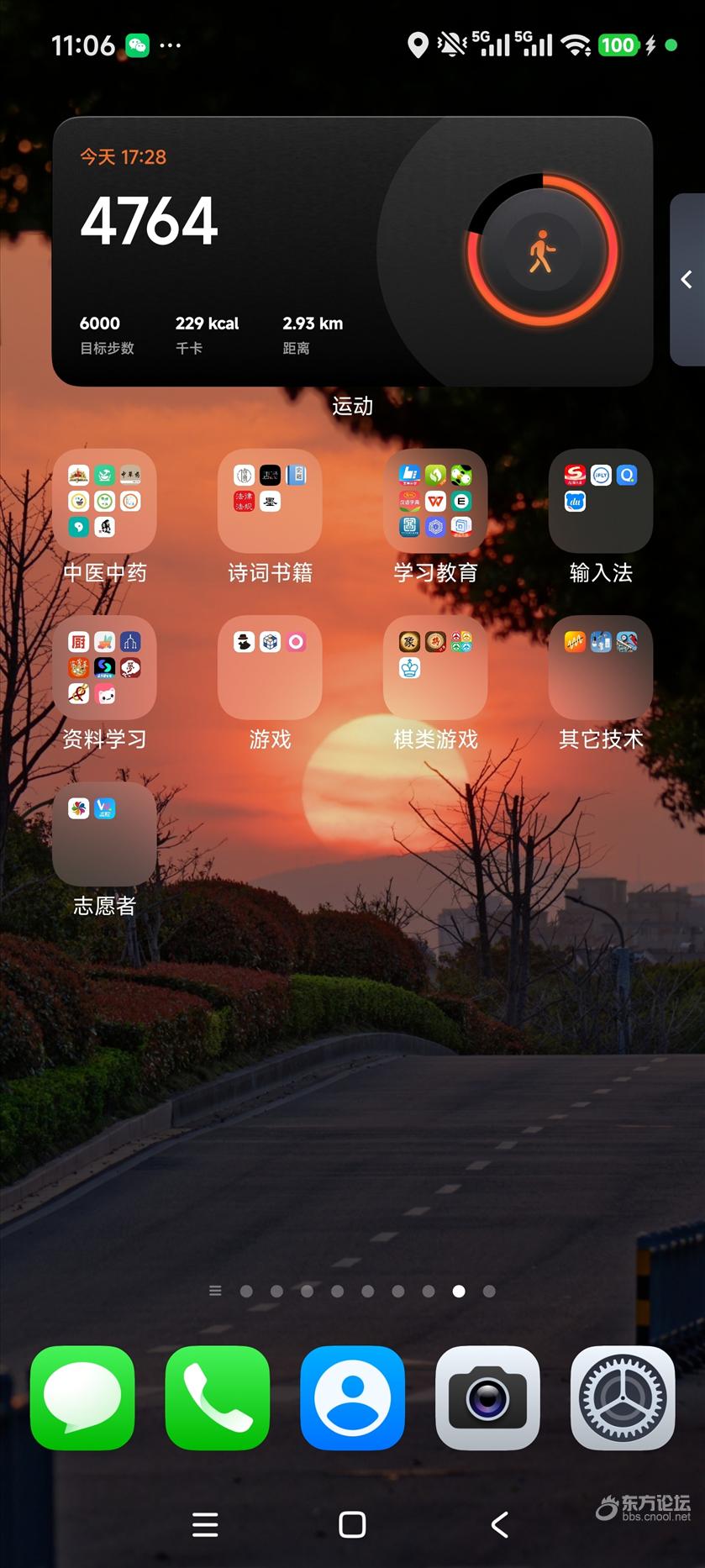Open the 中医中药 folder
This screenshot has height=1568, width=705.
pyautogui.click(x=104, y=501)
